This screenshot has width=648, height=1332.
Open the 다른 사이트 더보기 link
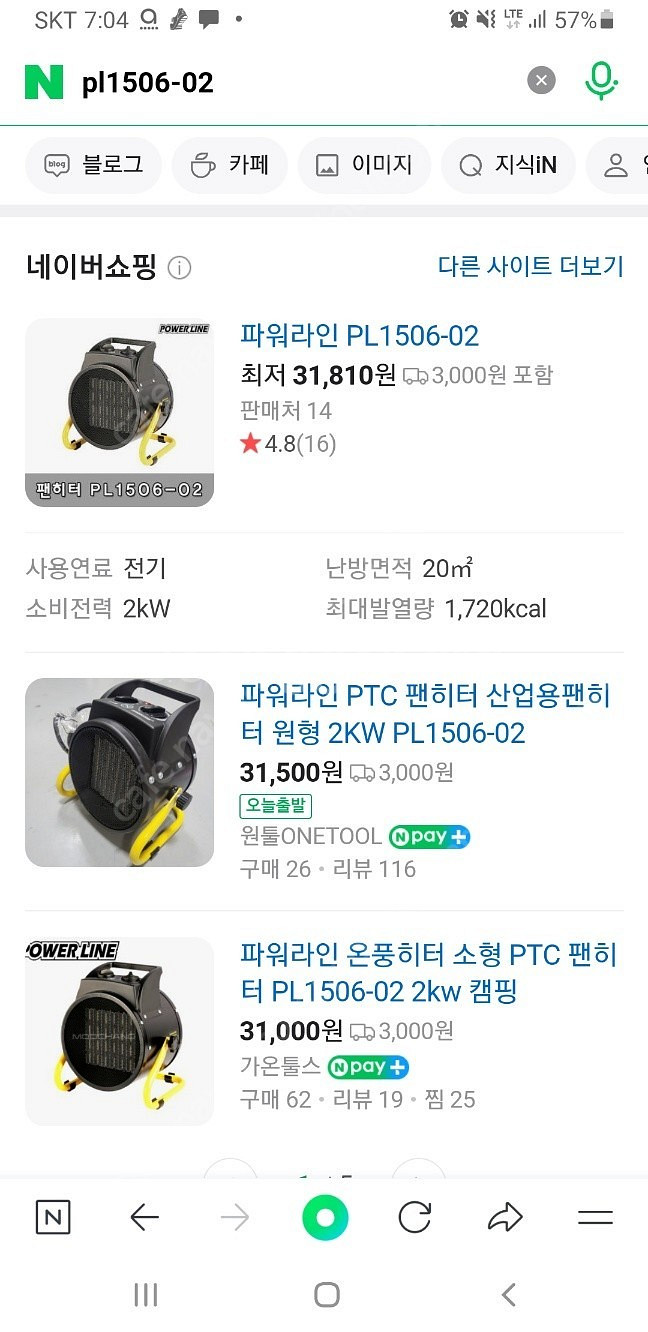pyautogui.click(x=530, y=266)
